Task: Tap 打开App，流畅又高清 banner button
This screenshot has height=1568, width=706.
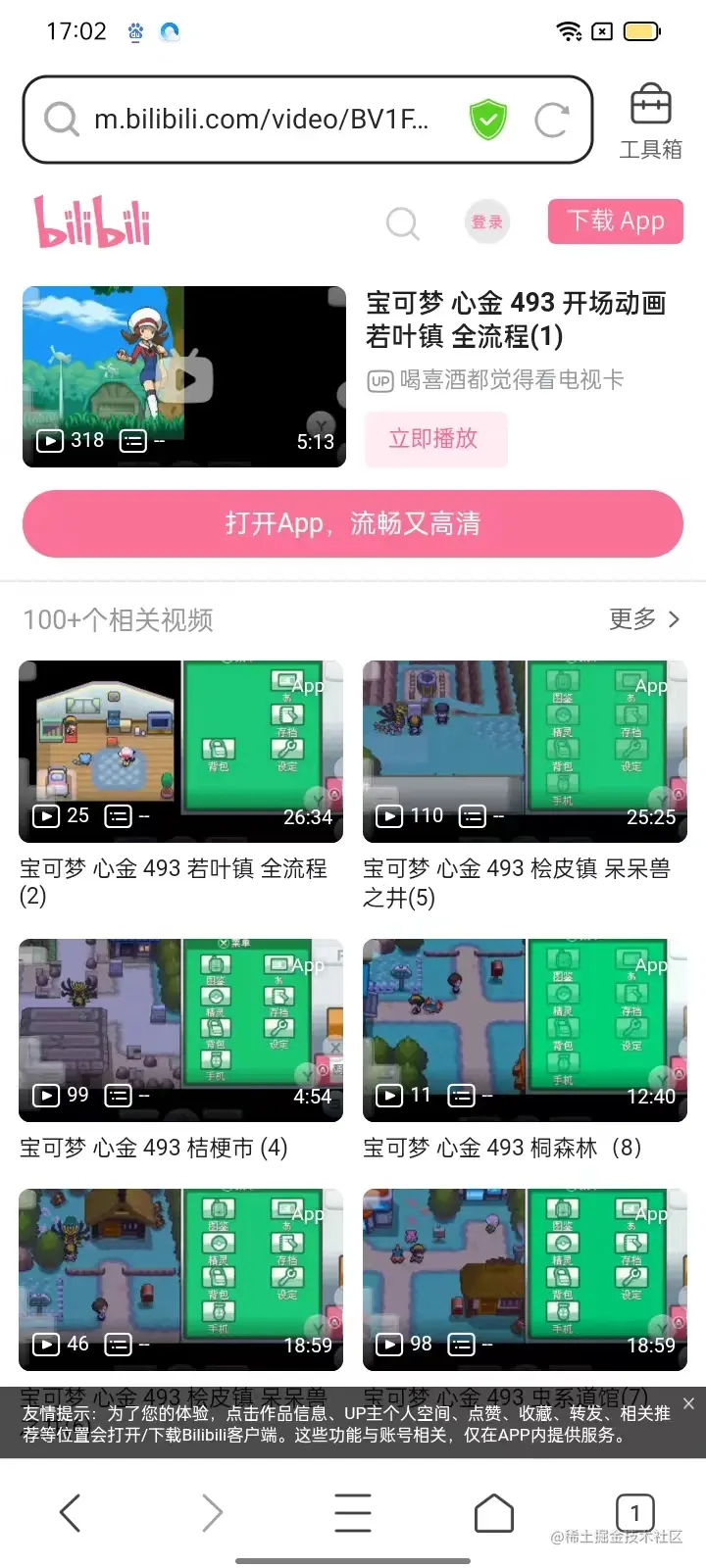Action: coord(353,523)
